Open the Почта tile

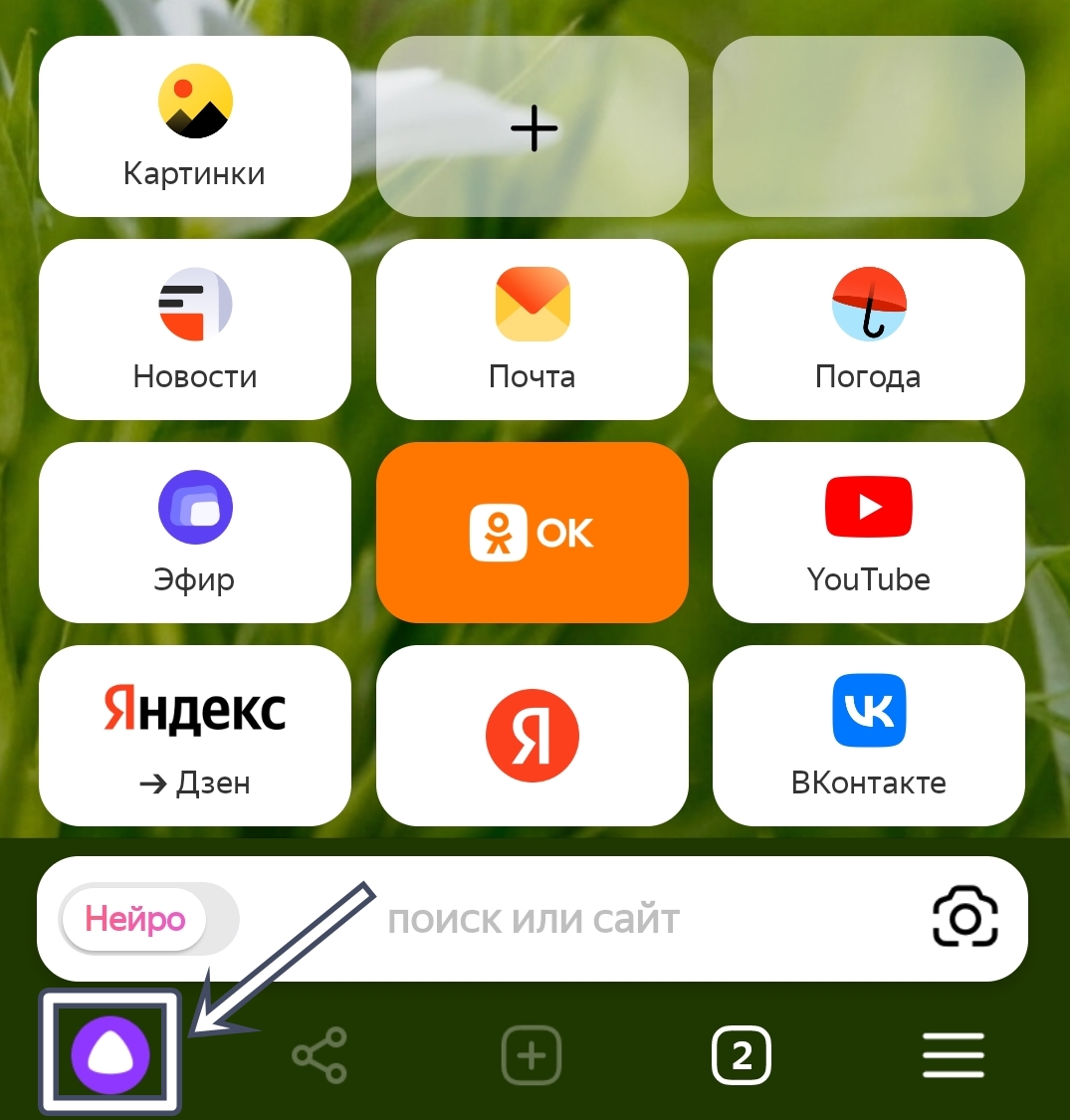click(x=533, y=330)
